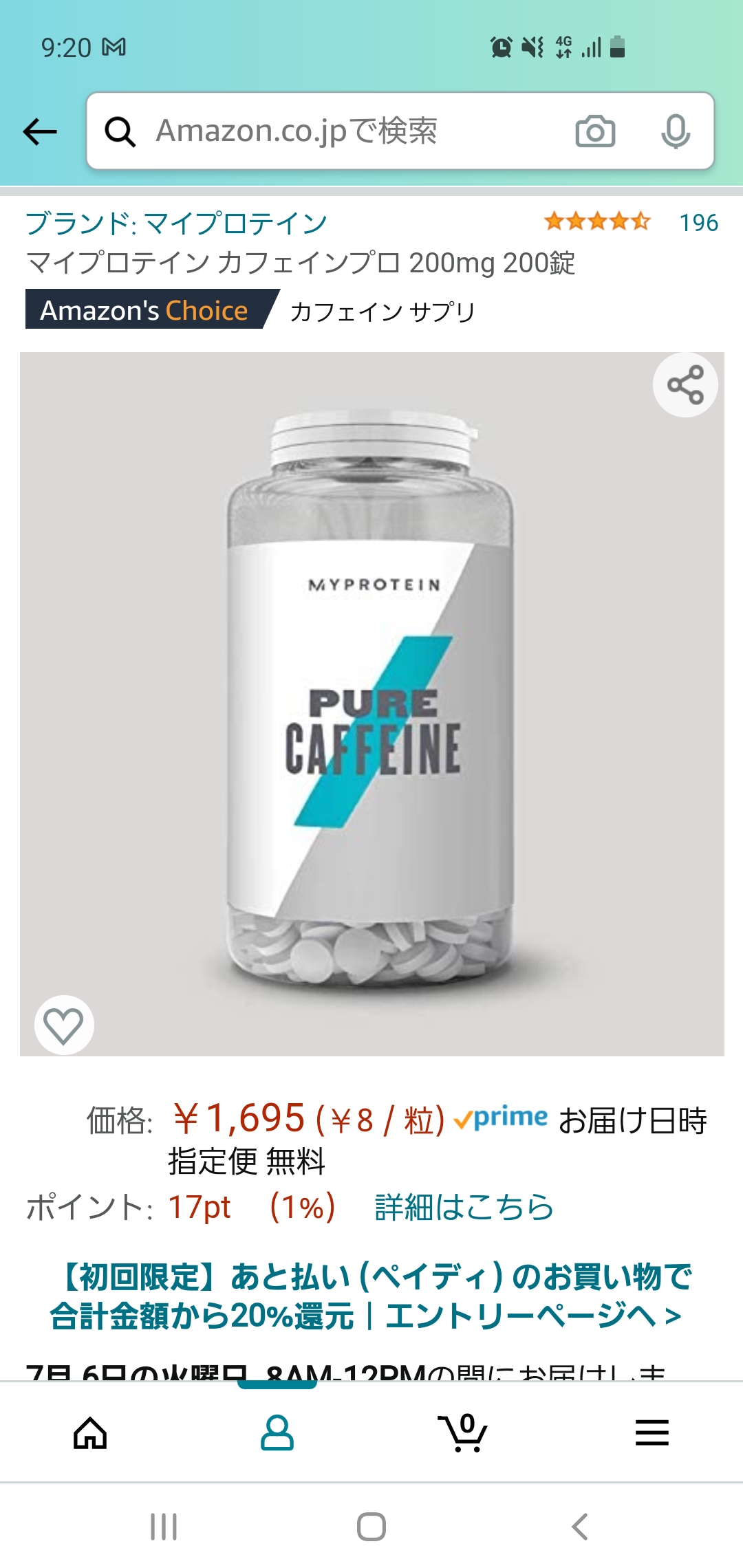Start voice search with the microphone
743x1568 pixels.
pos(675,131)
